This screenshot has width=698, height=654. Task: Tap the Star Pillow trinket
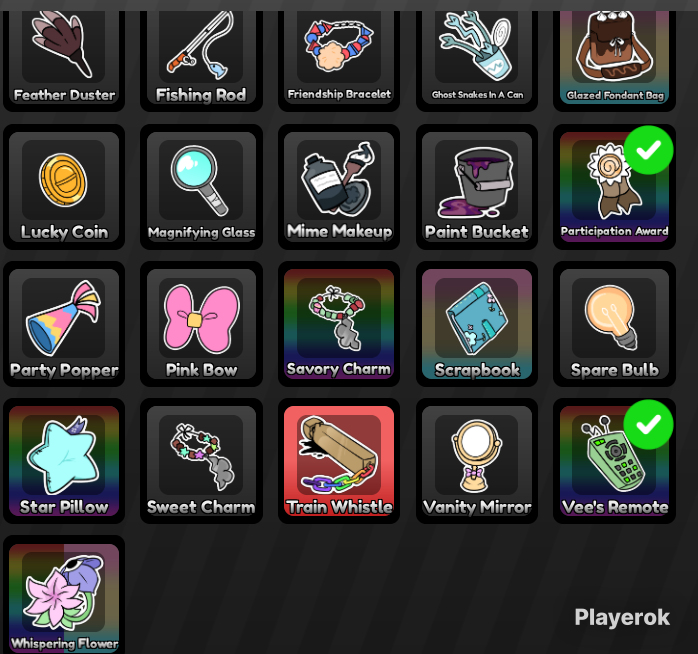point(64,460)
